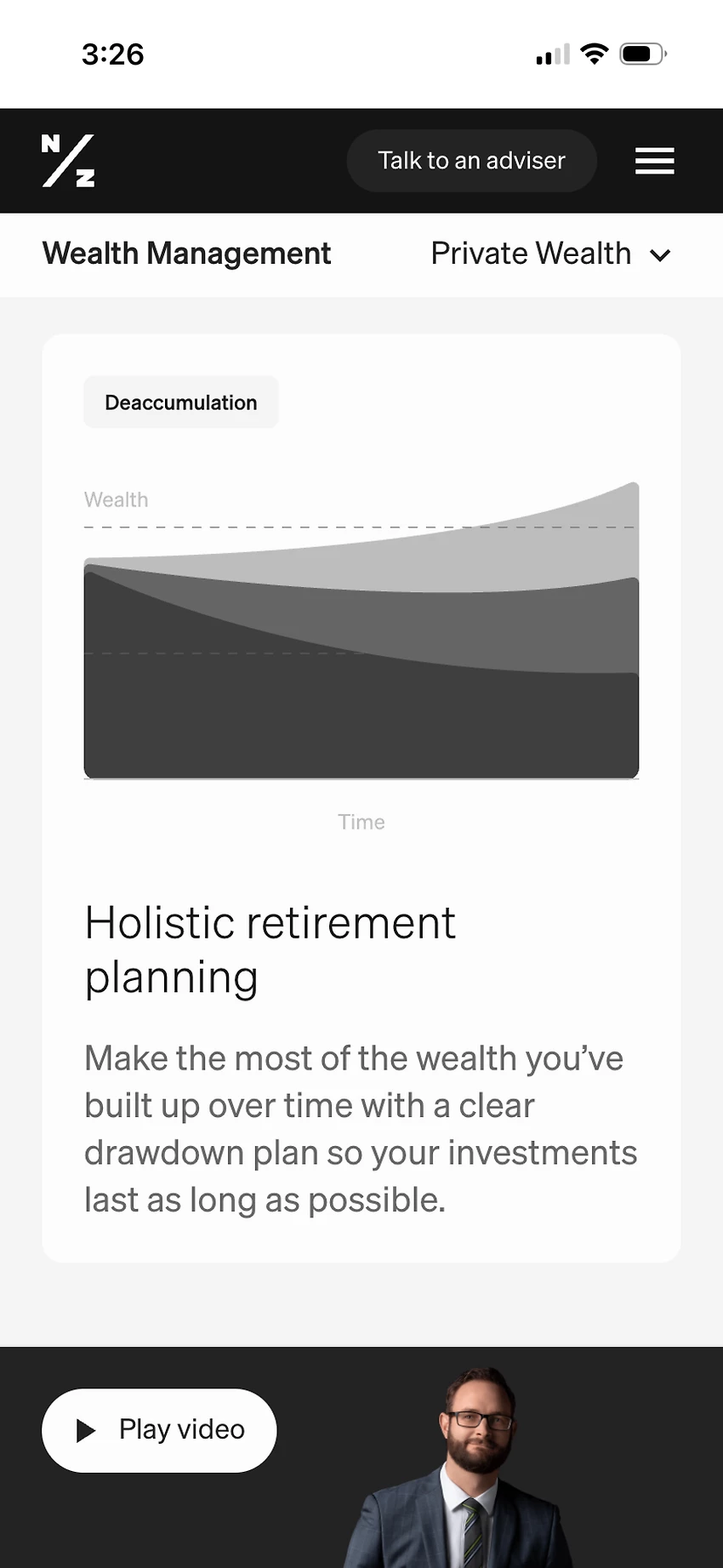The height and width of the screenshot is (1568, 723).
Task: Tap the clock showing 3:26
Action: tap(113, 54)
